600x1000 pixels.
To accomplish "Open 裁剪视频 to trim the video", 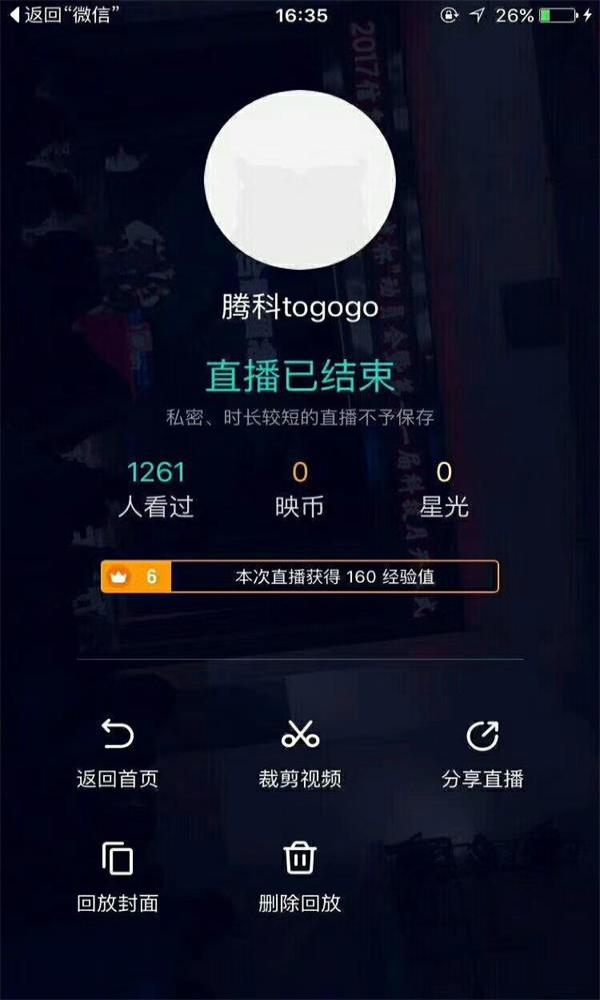I will point(300,753).
